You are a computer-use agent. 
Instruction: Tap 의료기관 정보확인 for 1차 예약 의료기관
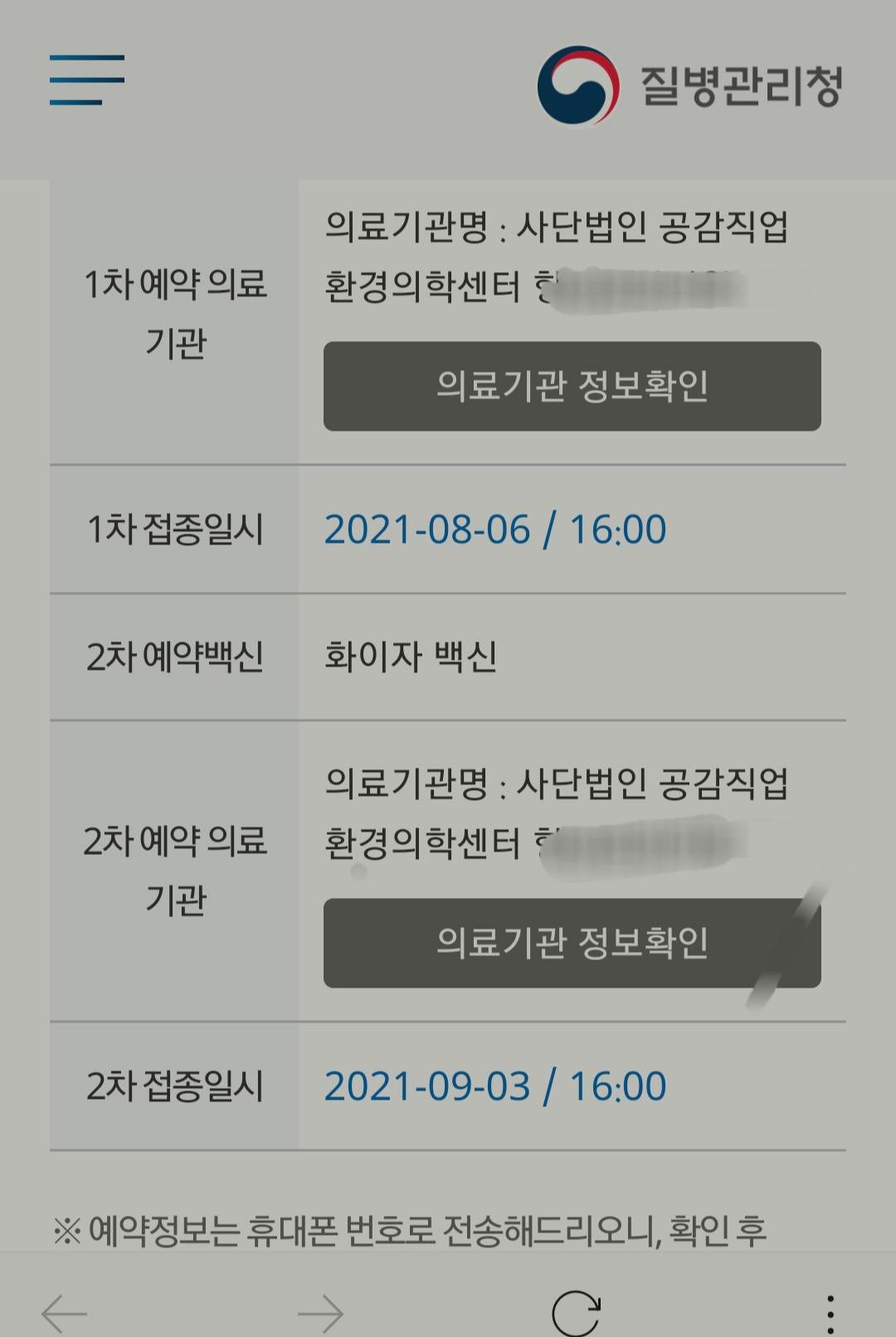coord(572,386)
